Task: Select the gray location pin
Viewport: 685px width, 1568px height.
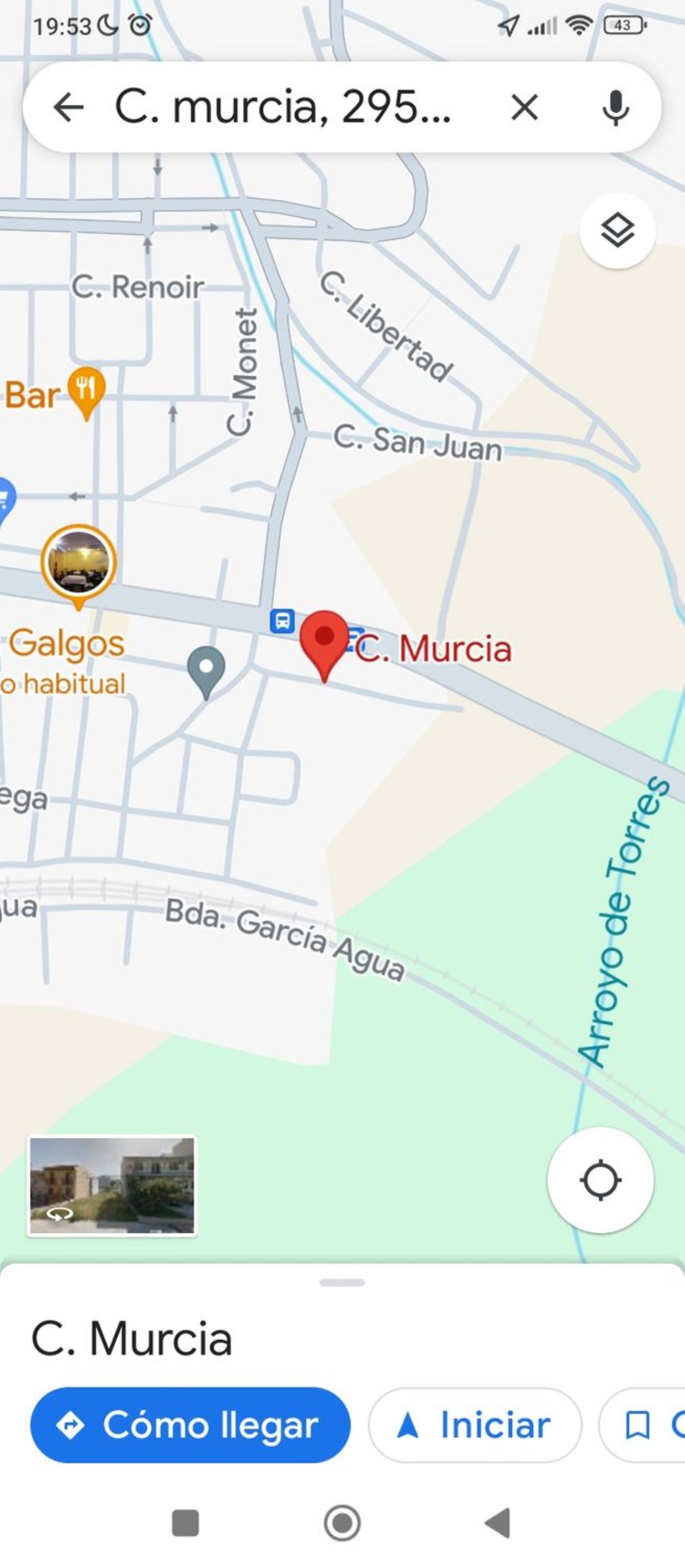Action: (x=206, y=669)
